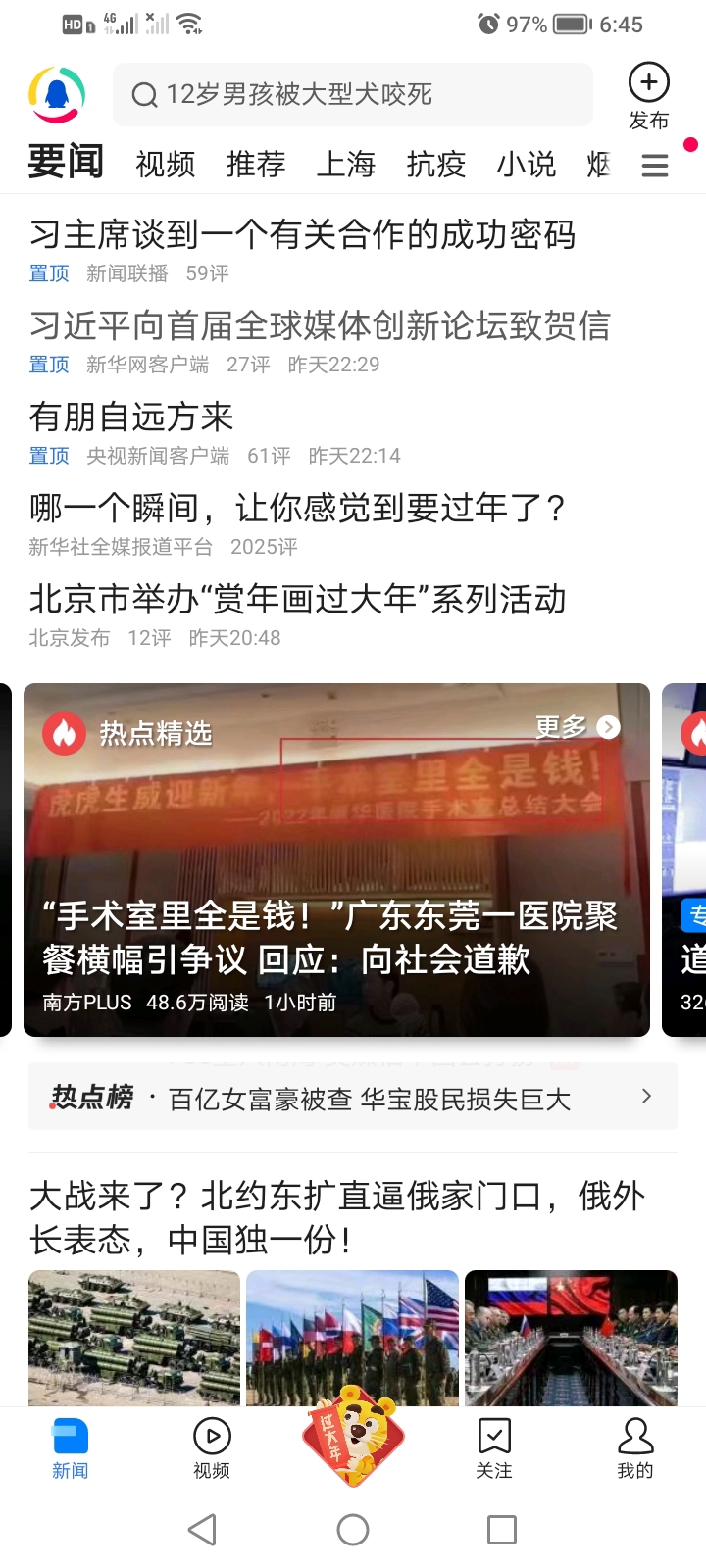
Task: Open the 热点榜 trending row
Action: pos(353,1098)
